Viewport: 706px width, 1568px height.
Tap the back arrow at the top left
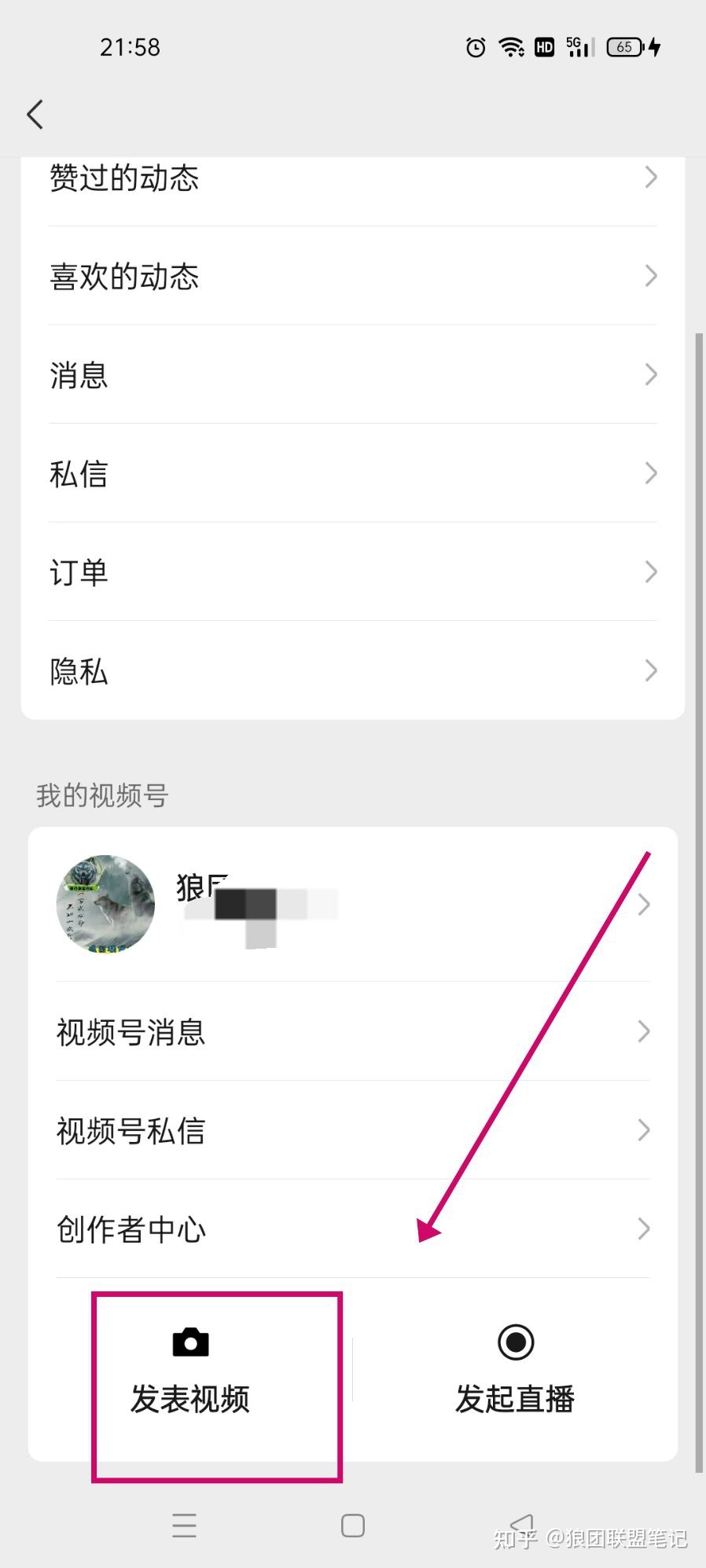coord(35,115)
